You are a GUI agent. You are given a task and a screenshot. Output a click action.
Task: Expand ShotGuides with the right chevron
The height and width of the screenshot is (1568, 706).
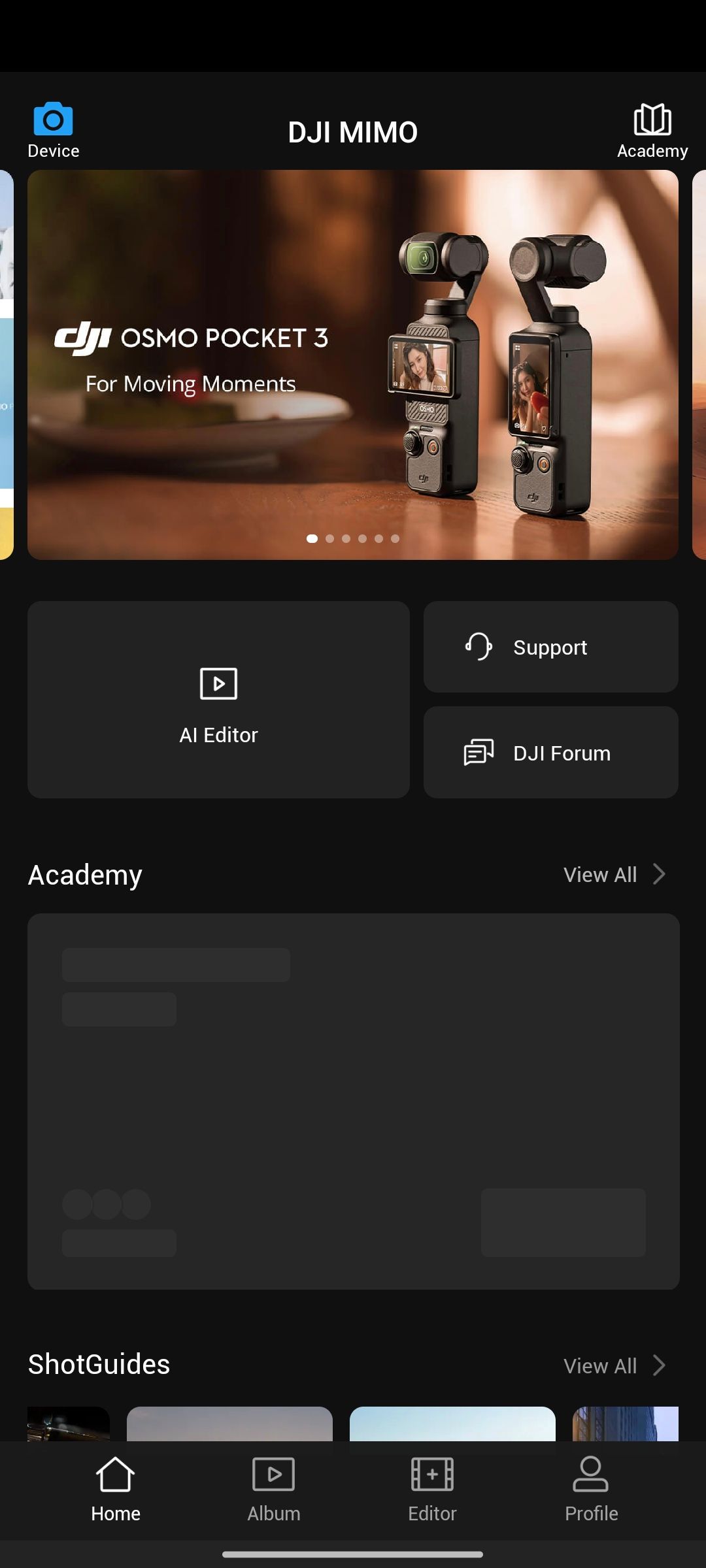pyautogui.click(x=658, y=1365)
